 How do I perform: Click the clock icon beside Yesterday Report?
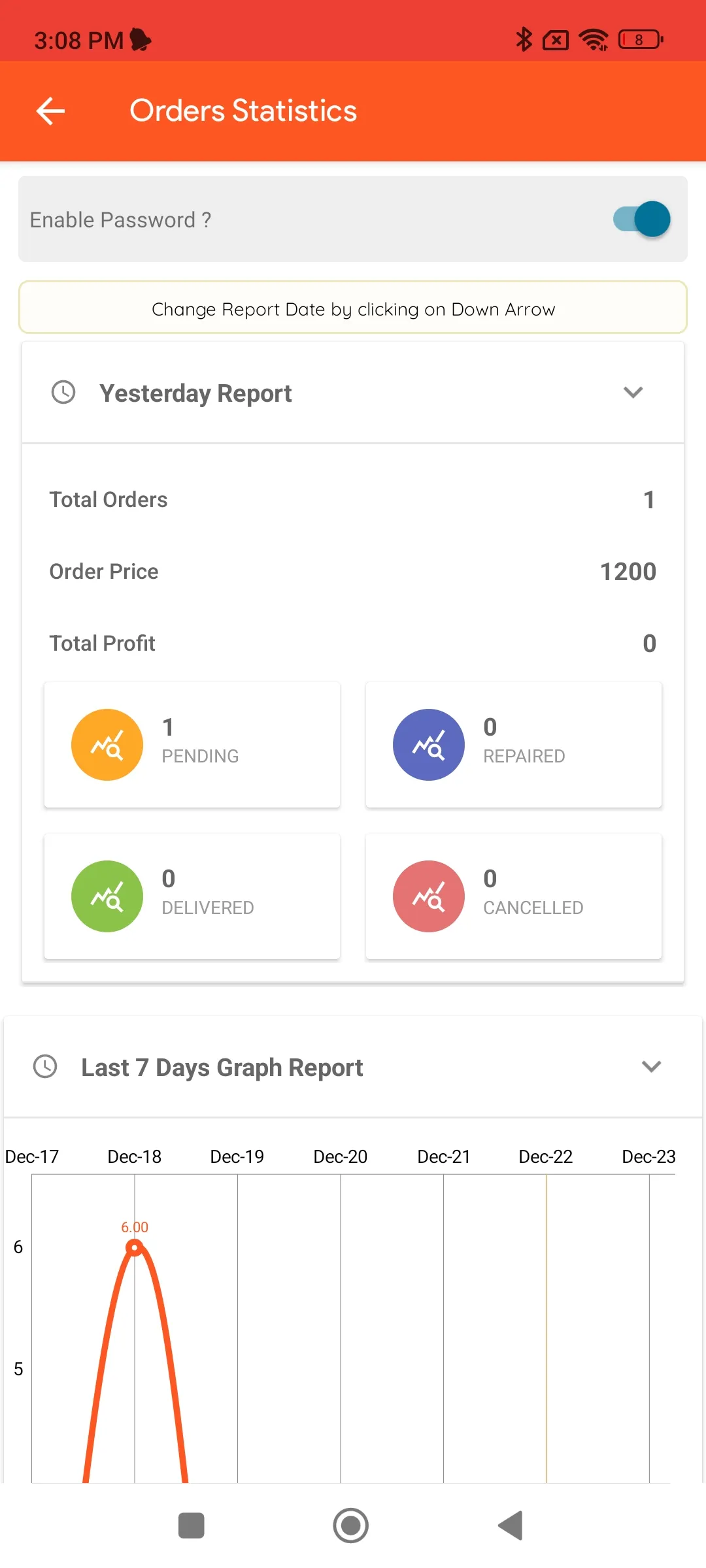pyautogui.click(x=63, y=393)
